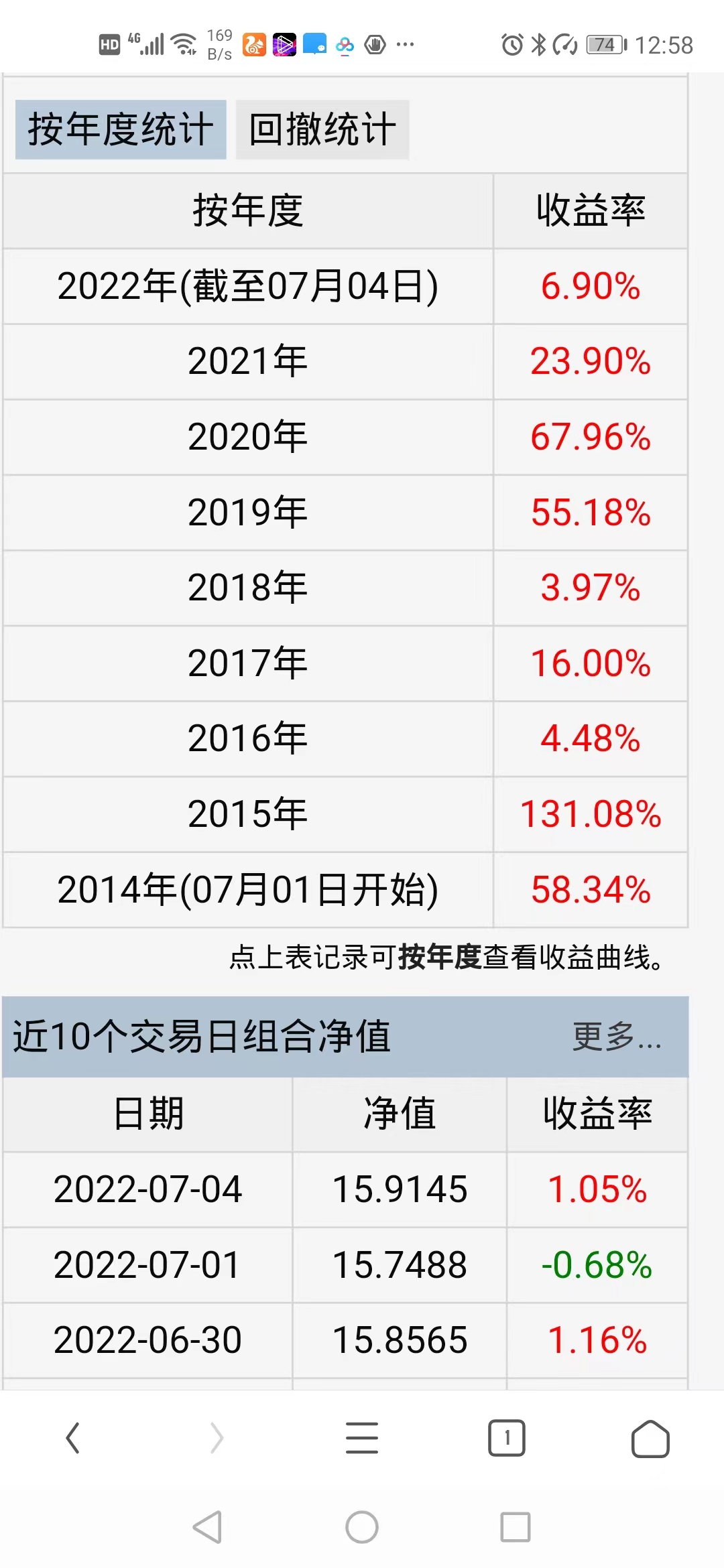Open the 2019年 return record
This screenshot has height=1568, width=724.
click(247, 513)
